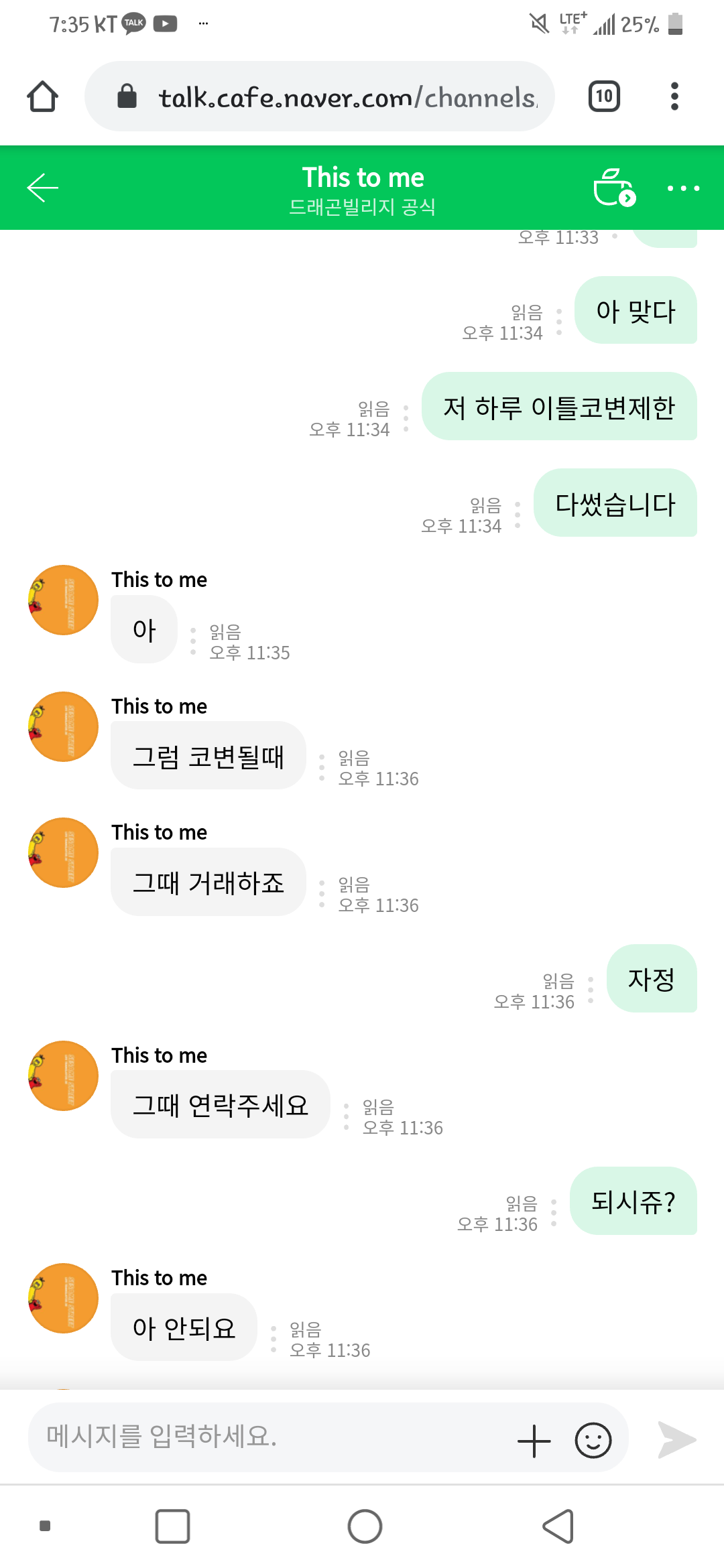This screenshot has height=1568, width=724.
Task: Open the browser home page
Action: point(42,96)
